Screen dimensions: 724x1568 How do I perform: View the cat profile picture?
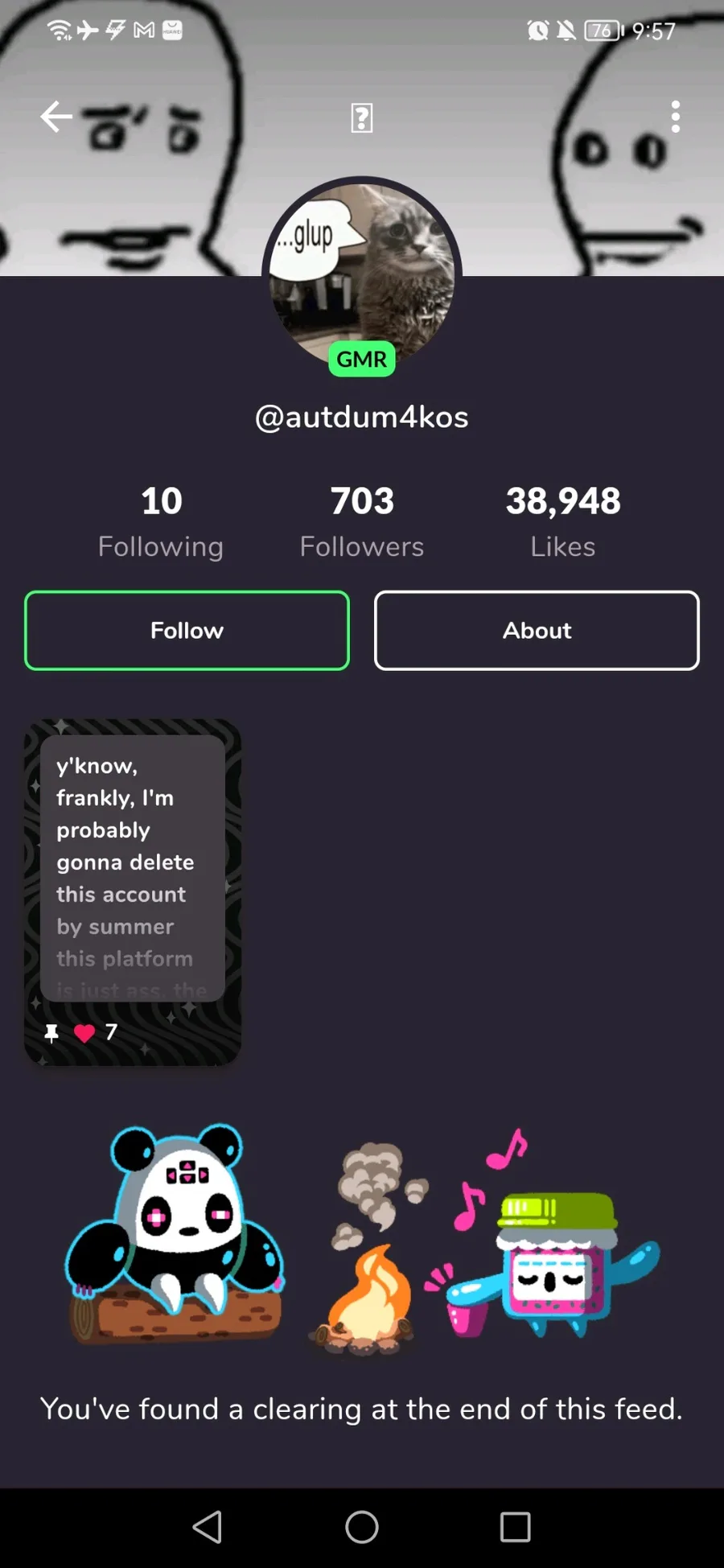tap(362, 270)
